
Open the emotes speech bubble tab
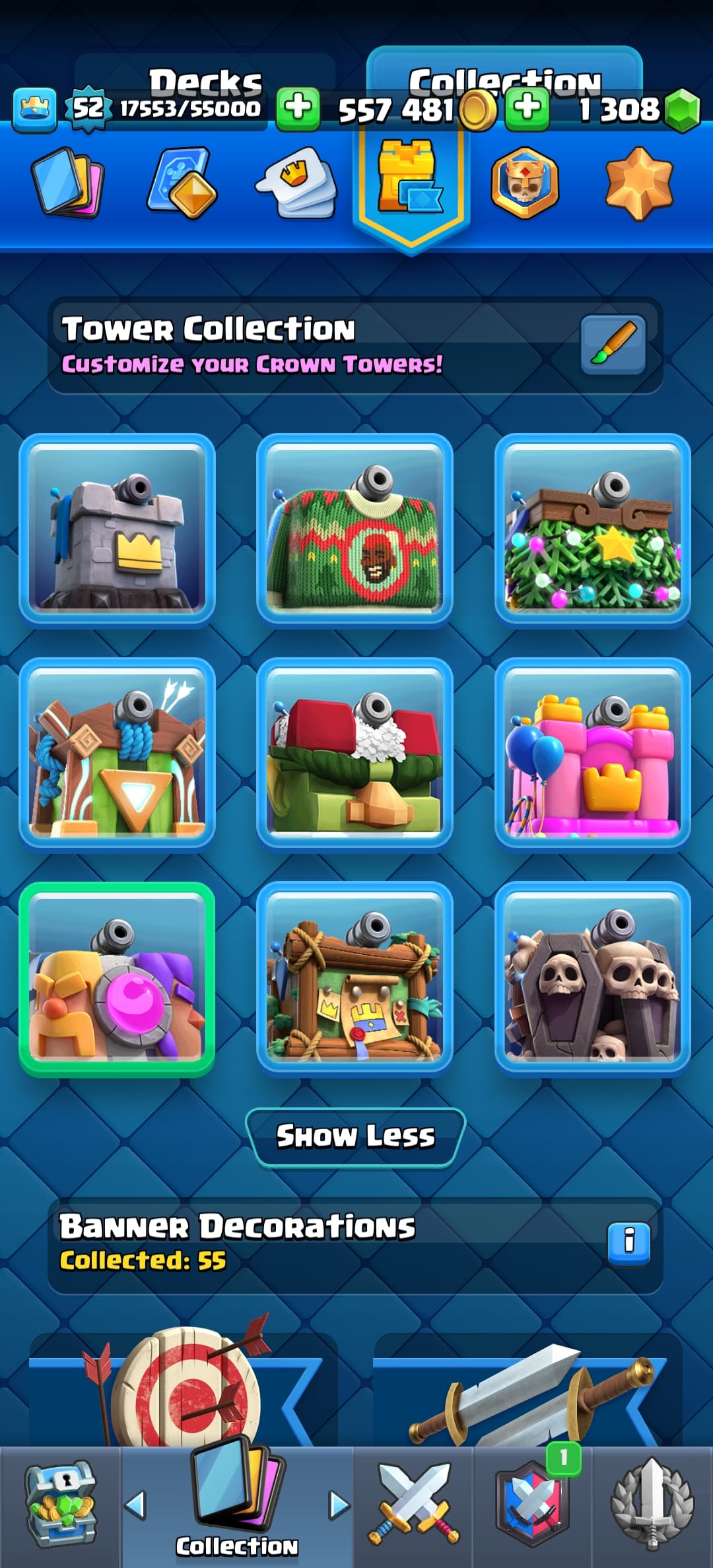coord(297,182)
